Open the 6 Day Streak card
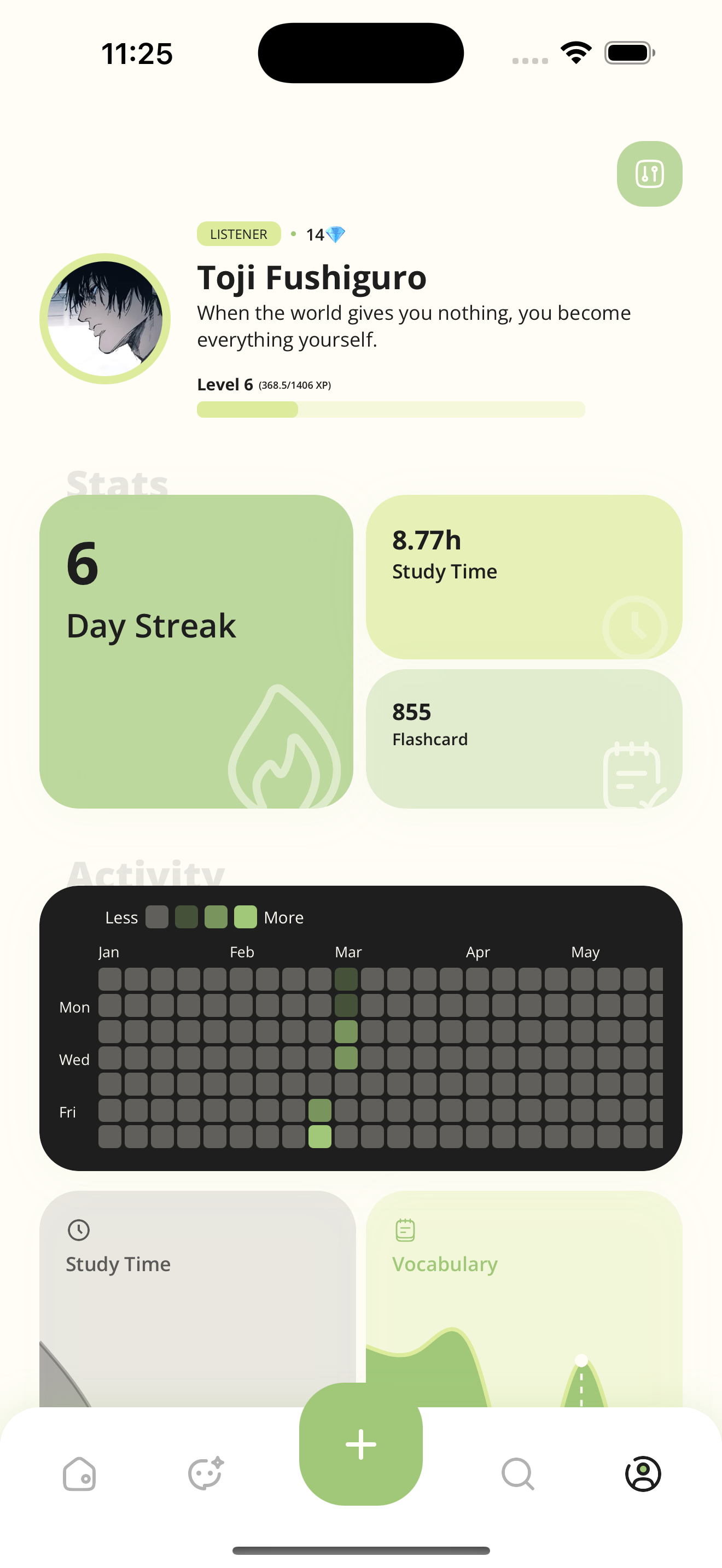Viewport: 722px width, 1568px height. pyautogui.click(x=196, y=651)
